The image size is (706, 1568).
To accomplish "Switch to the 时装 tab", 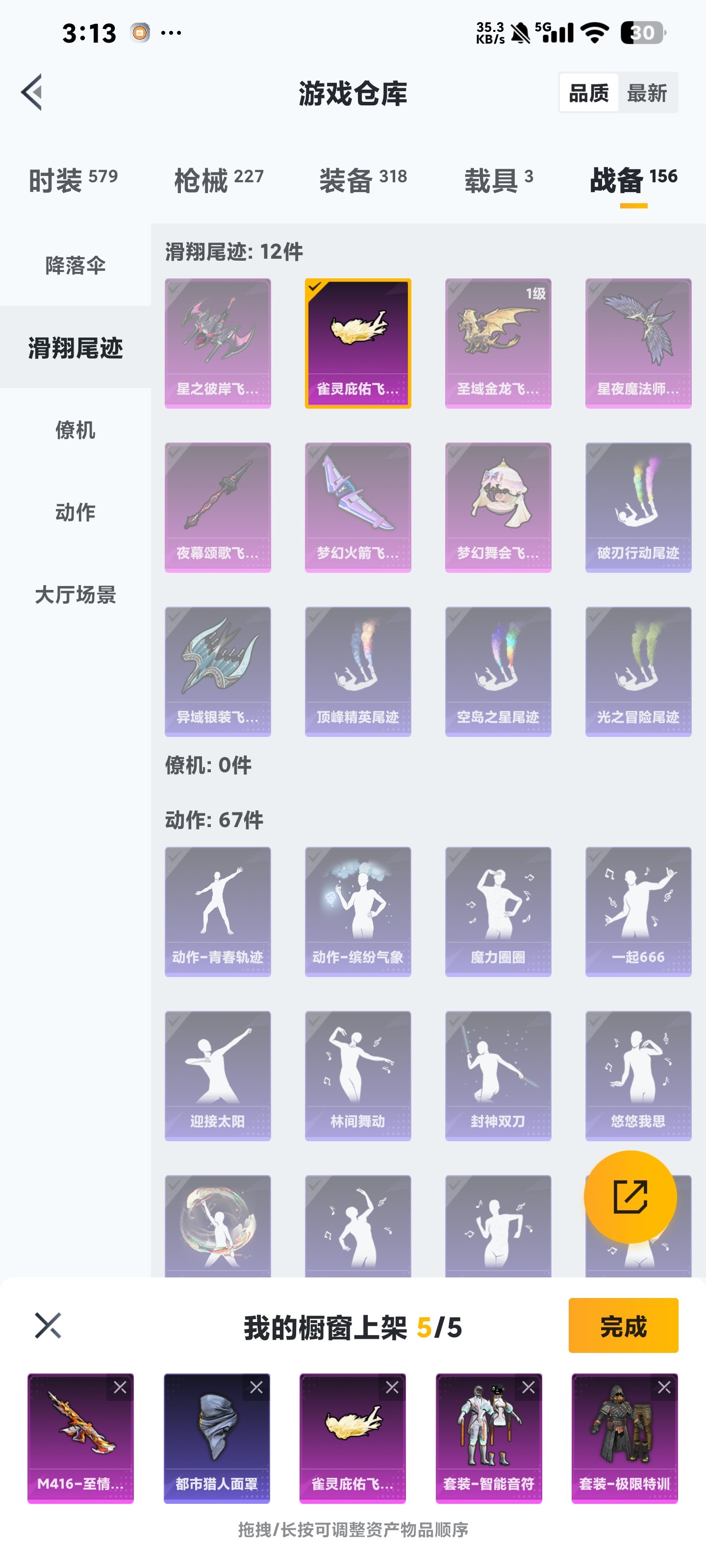I will tap(73, 180).
